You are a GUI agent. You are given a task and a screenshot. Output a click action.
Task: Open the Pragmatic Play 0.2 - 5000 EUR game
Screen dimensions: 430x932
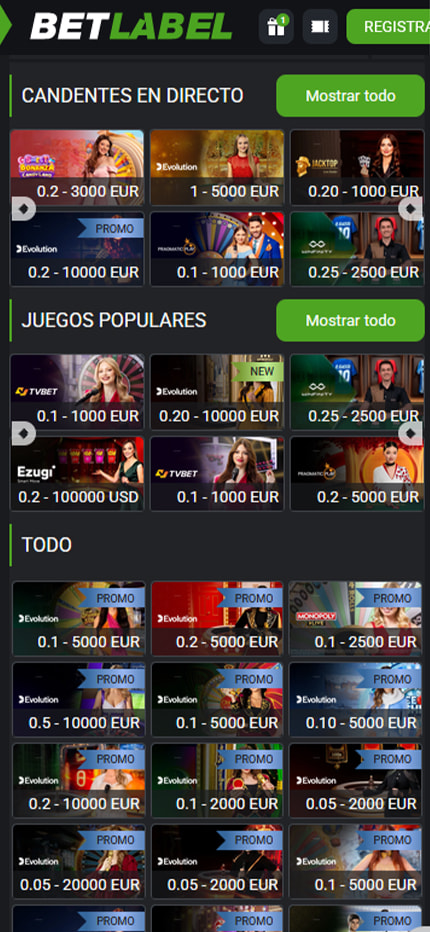(357, 474)
